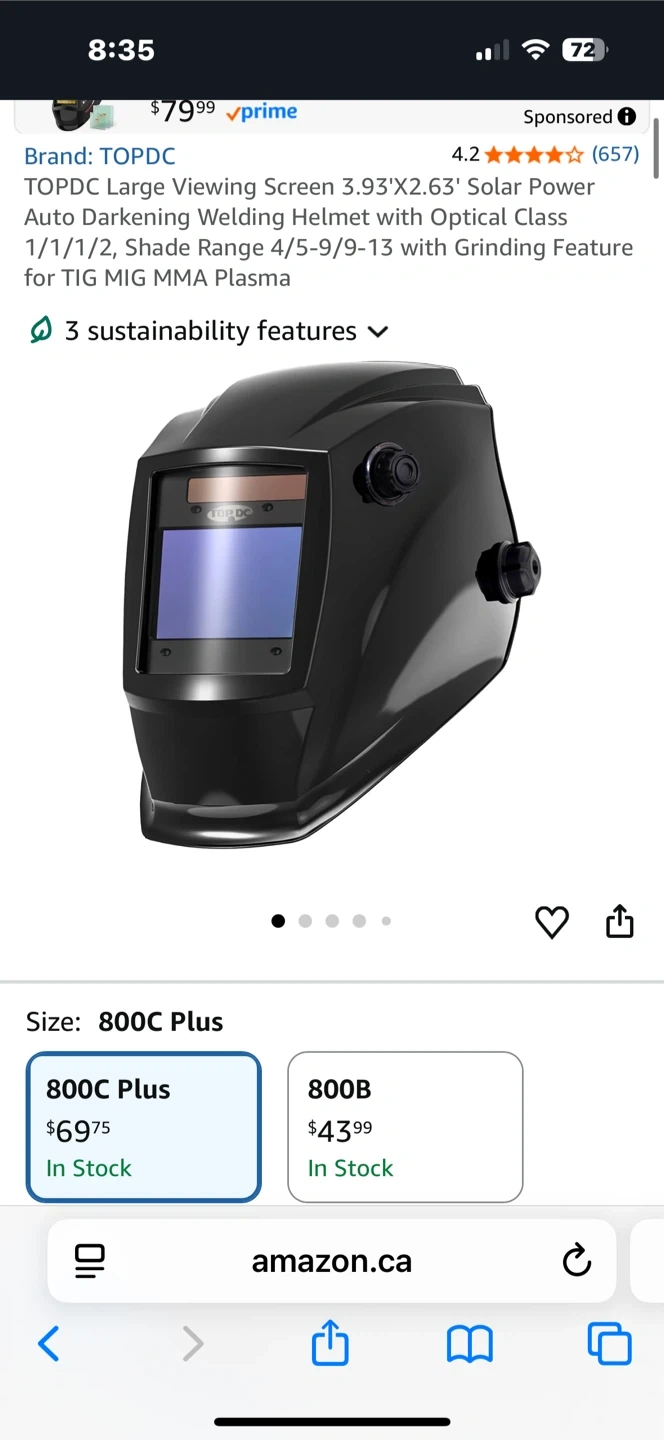The width and height of the screenshot is (664, 1440).
Task: Add helmet to wish list heart
Action: (x=551, y=922)
